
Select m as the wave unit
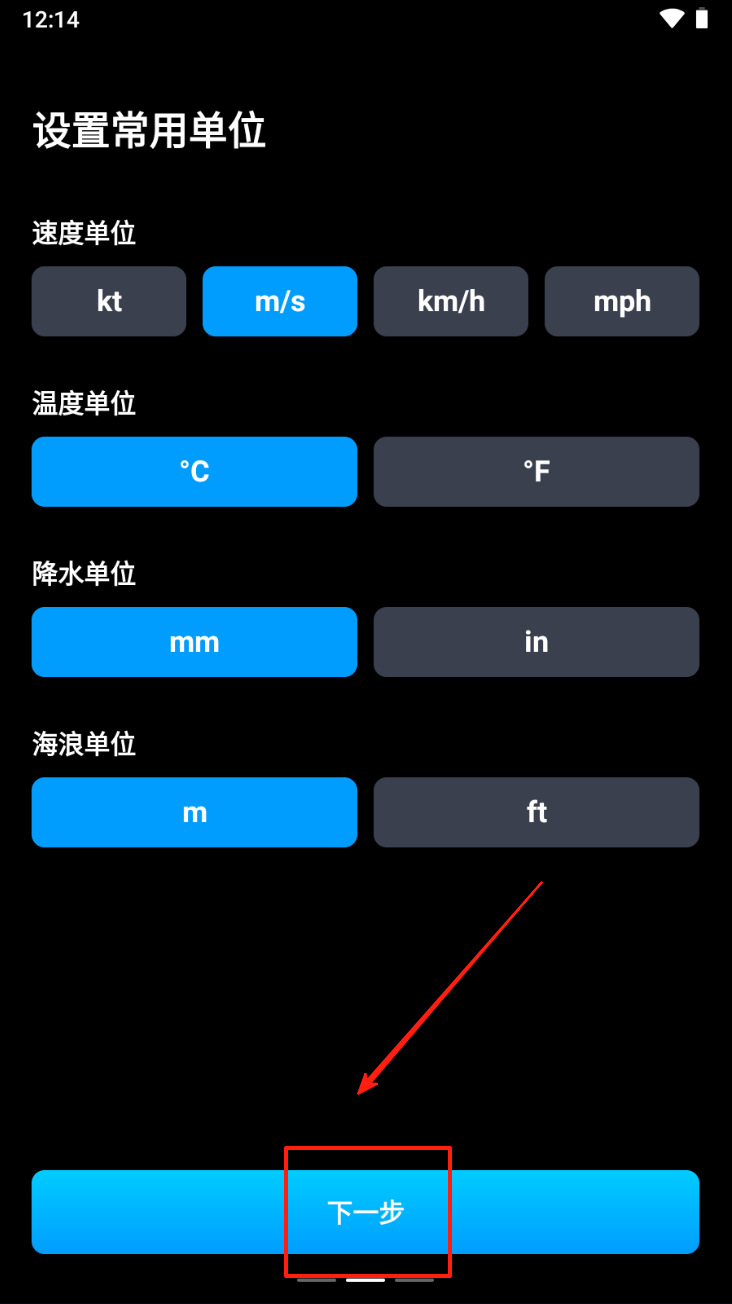click(x=194, y=812)
